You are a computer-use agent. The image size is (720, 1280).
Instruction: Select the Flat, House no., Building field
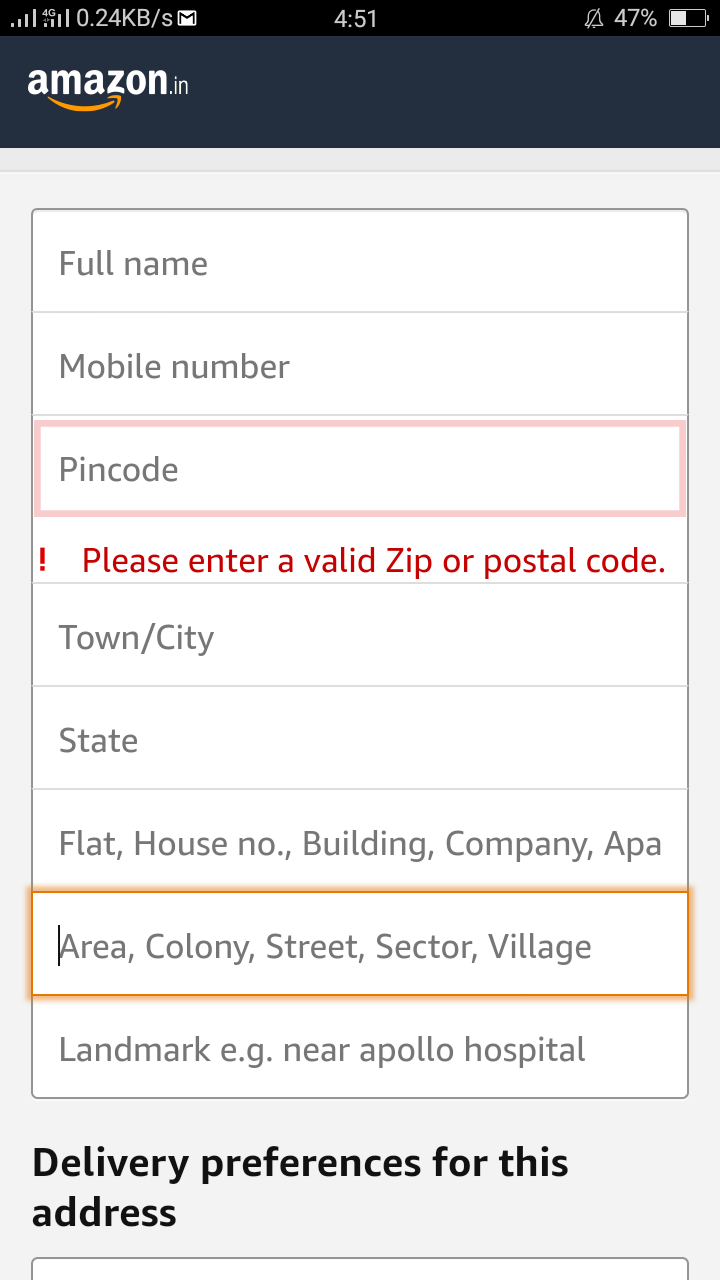(x=360, y=842)
